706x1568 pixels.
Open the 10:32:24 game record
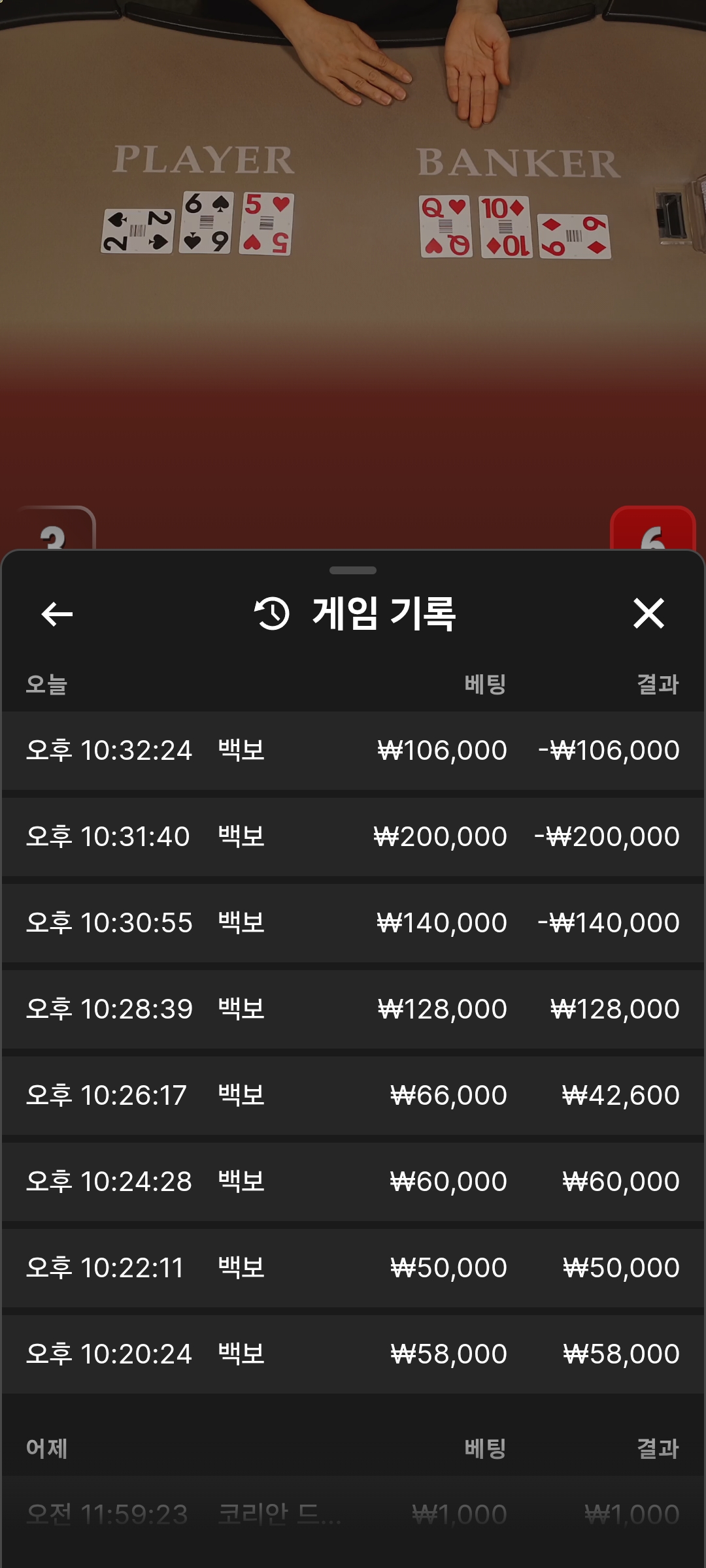[x=353, y=750]
